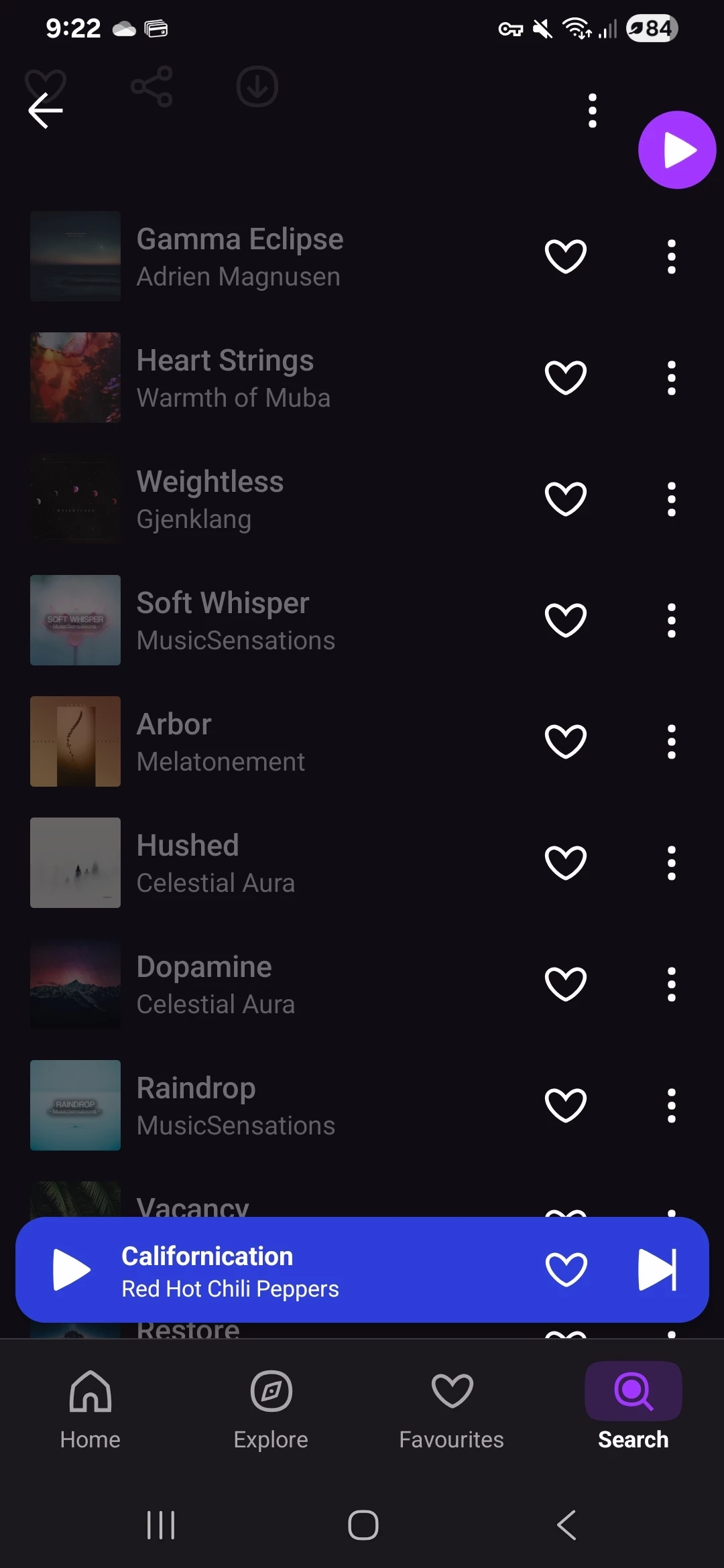724x1568 pixels.
Task: Like Heart Strings by Warmth of Muba
Action: coord(565,378)
